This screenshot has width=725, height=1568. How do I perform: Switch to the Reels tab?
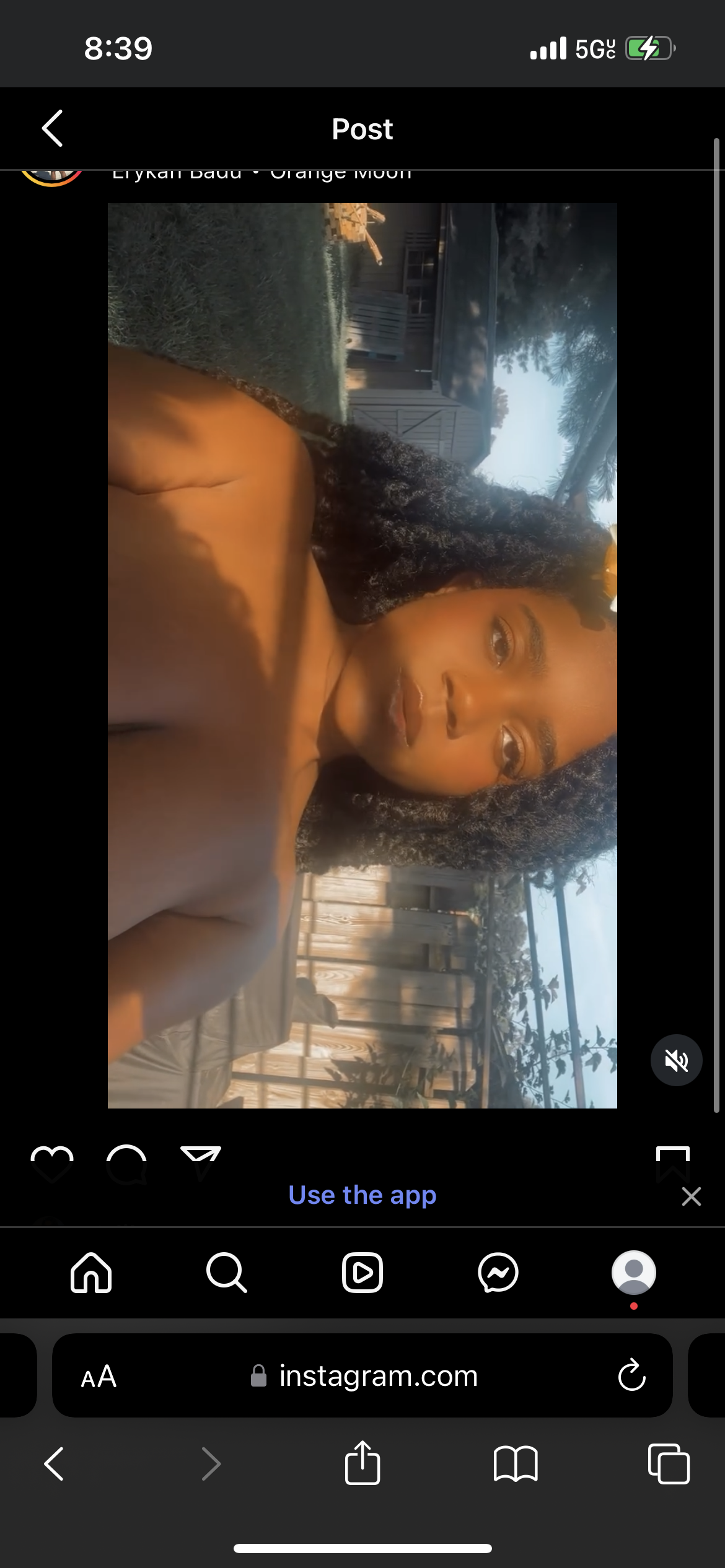pyautogui.click(x=362, y=1273)
